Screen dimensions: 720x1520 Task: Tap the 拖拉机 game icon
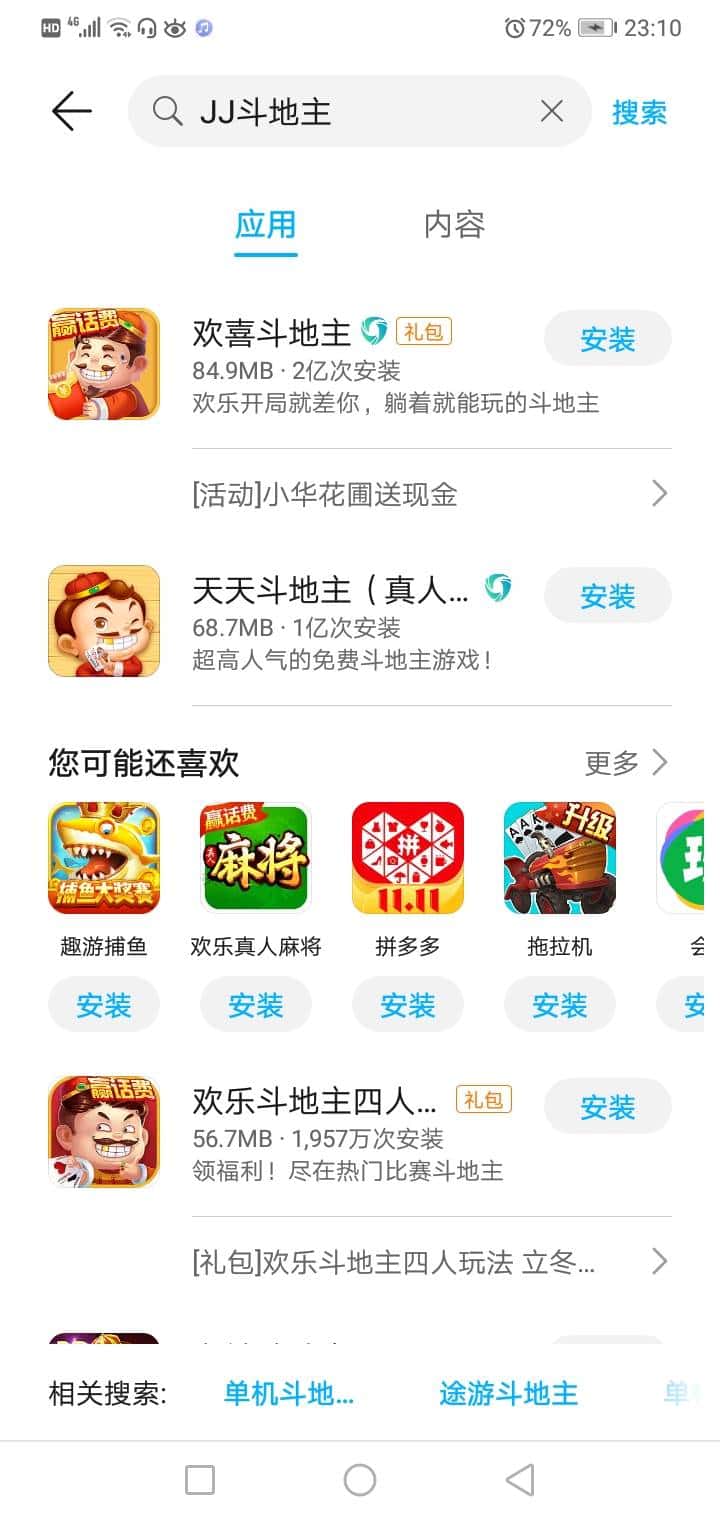tap(559, 858)
